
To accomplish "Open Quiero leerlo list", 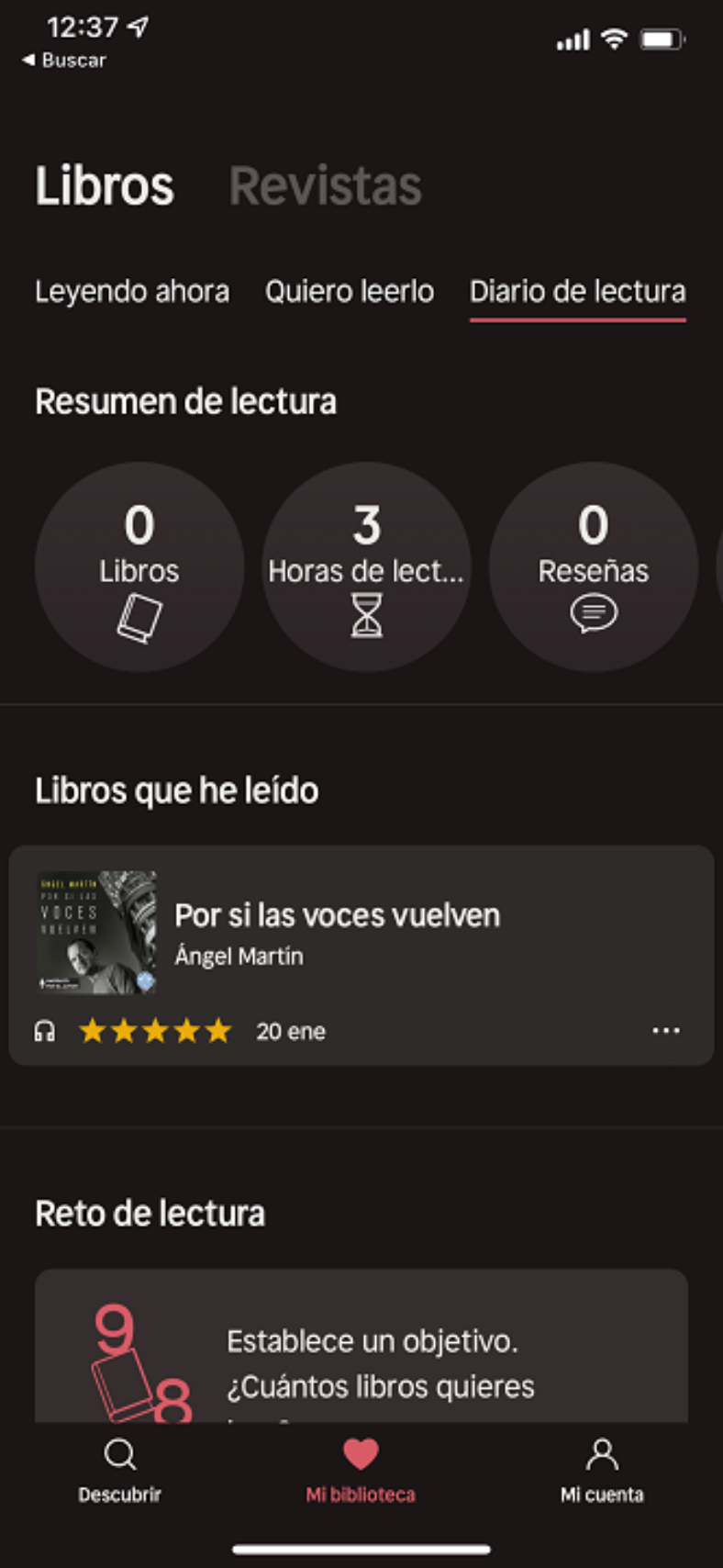I will pos(350,291).
